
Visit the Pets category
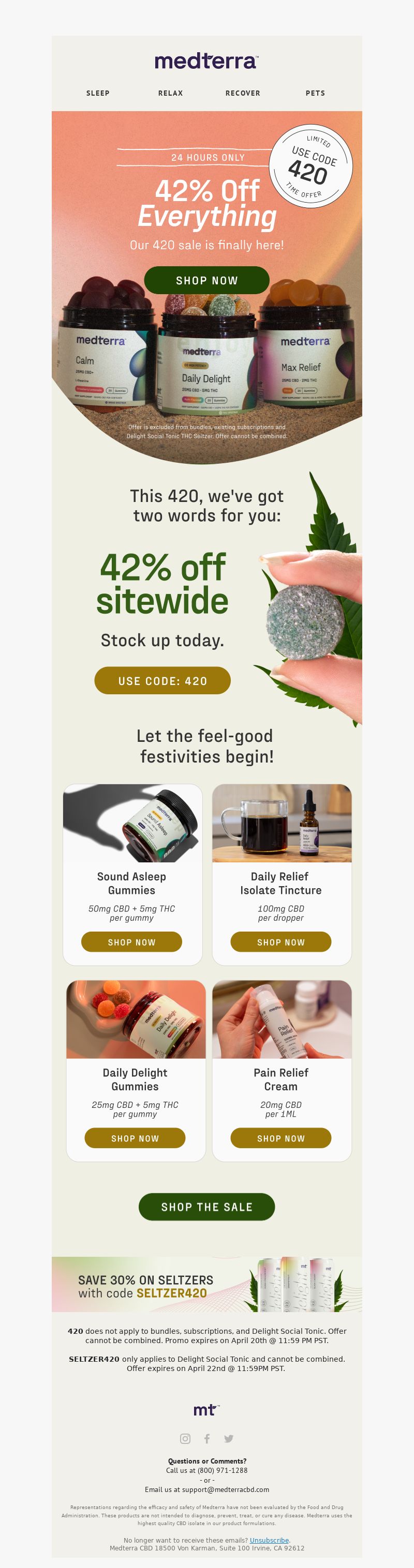315,93
